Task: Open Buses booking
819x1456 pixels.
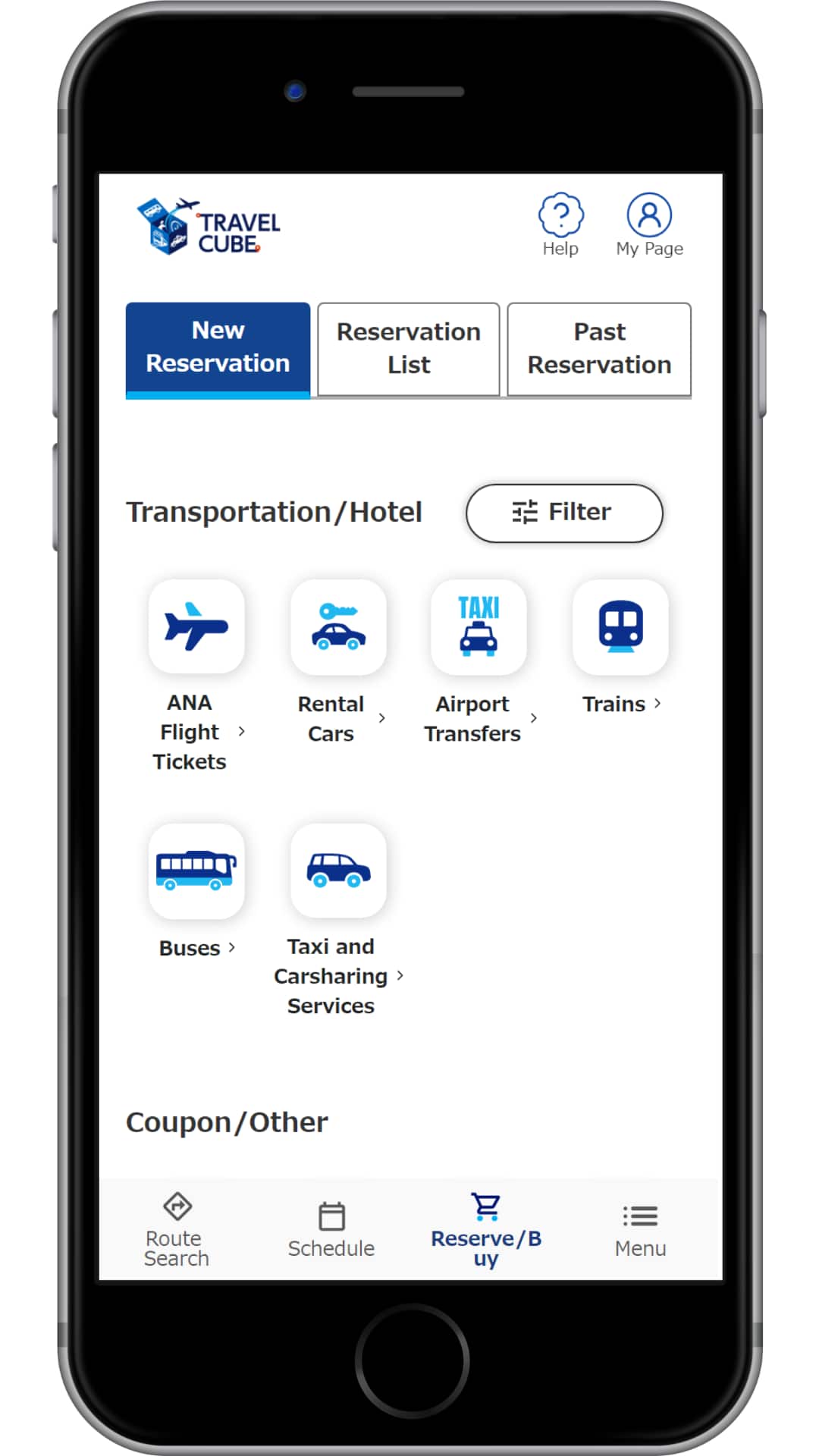Action: tap(196, 871)
